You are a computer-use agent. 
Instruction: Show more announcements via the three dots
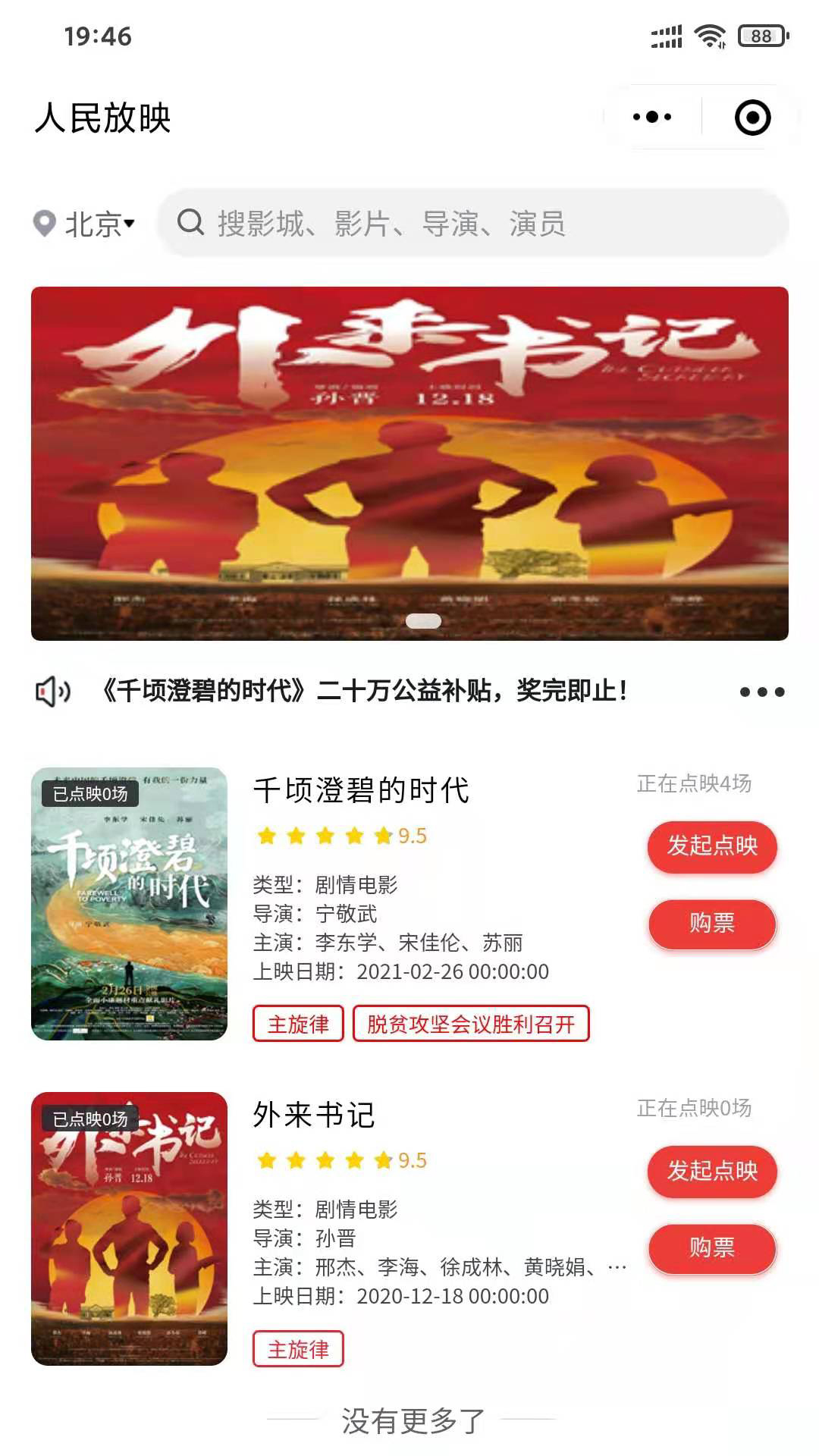pyautogui.click(x=762, y=692)
